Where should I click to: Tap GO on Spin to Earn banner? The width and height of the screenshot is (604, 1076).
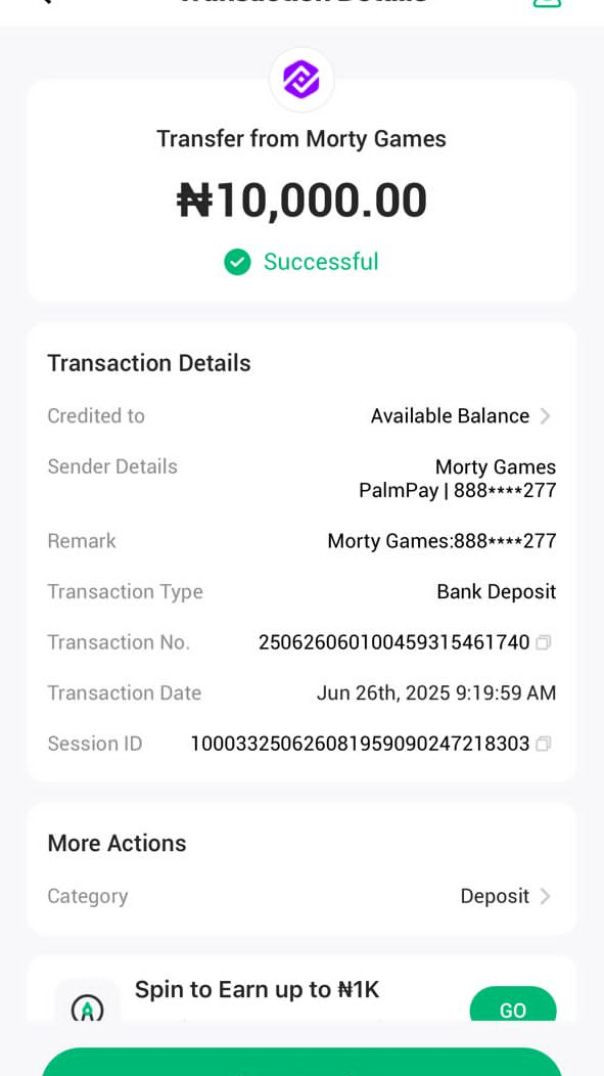(512, 1009)
